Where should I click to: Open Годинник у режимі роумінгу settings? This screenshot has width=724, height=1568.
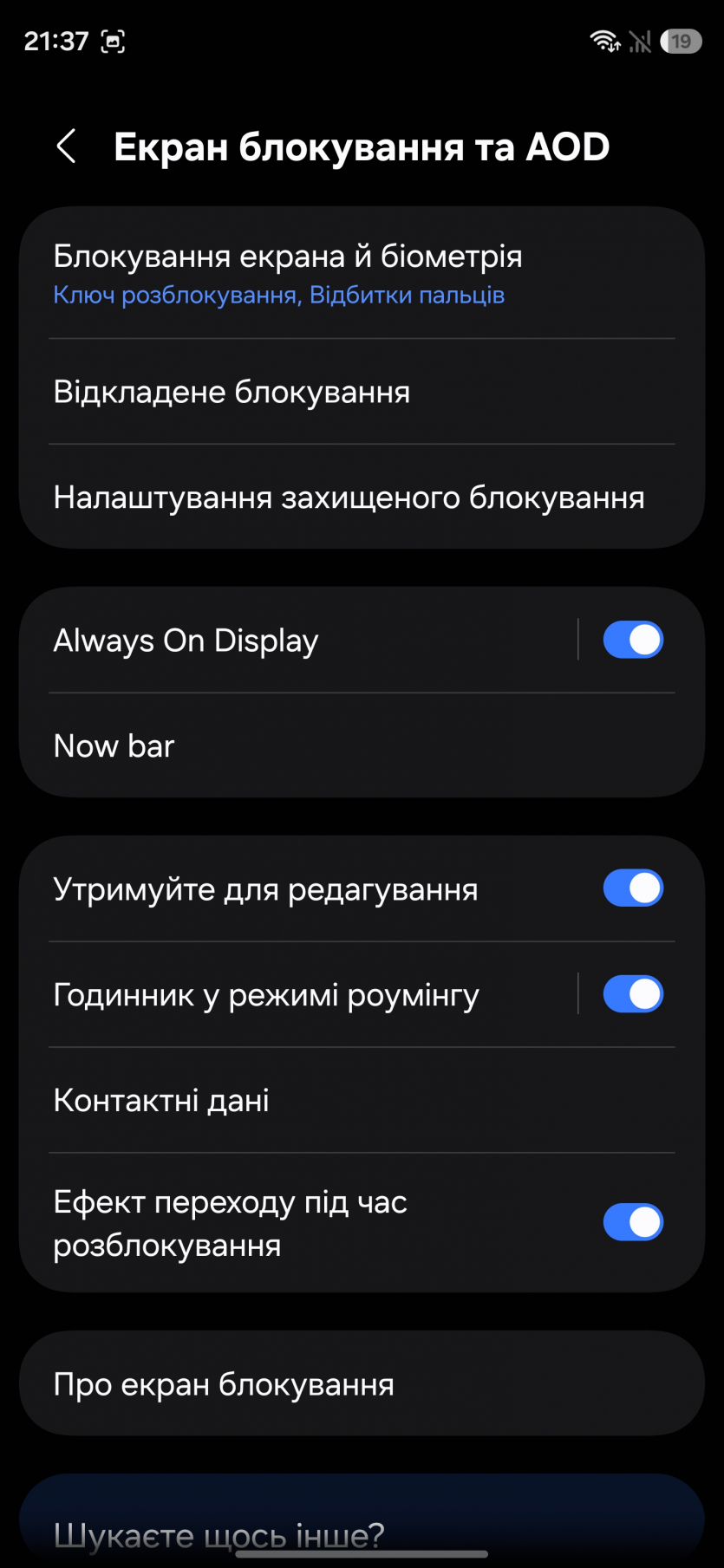coord(266,995)
